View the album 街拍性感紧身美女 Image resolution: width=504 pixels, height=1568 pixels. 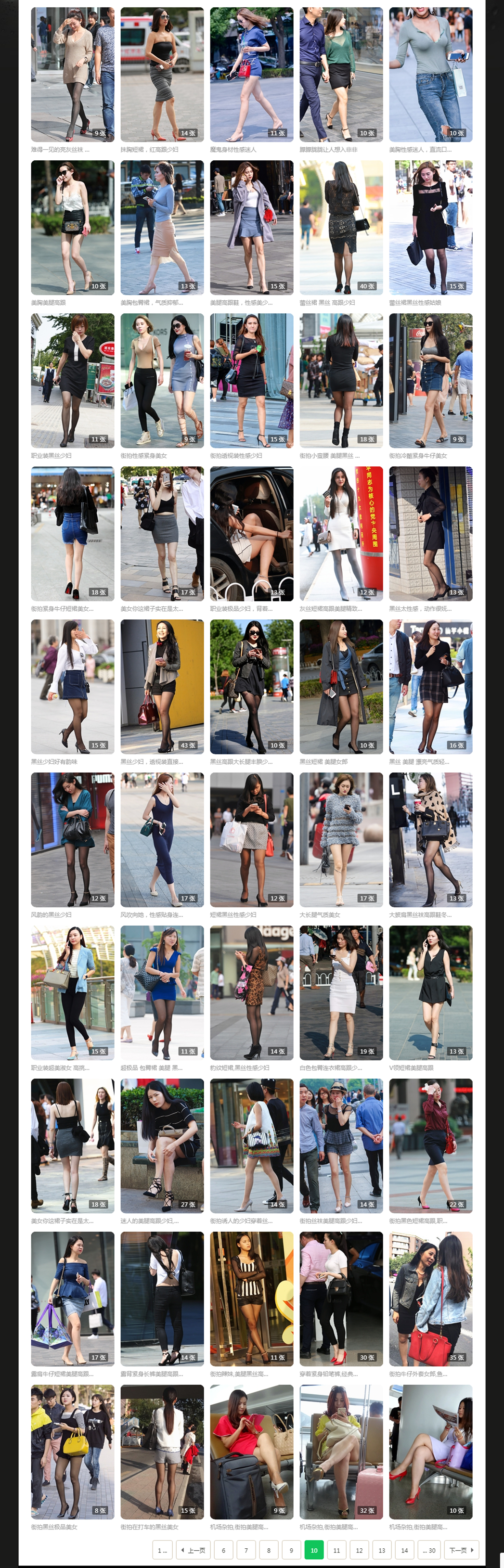pos(162,380)
